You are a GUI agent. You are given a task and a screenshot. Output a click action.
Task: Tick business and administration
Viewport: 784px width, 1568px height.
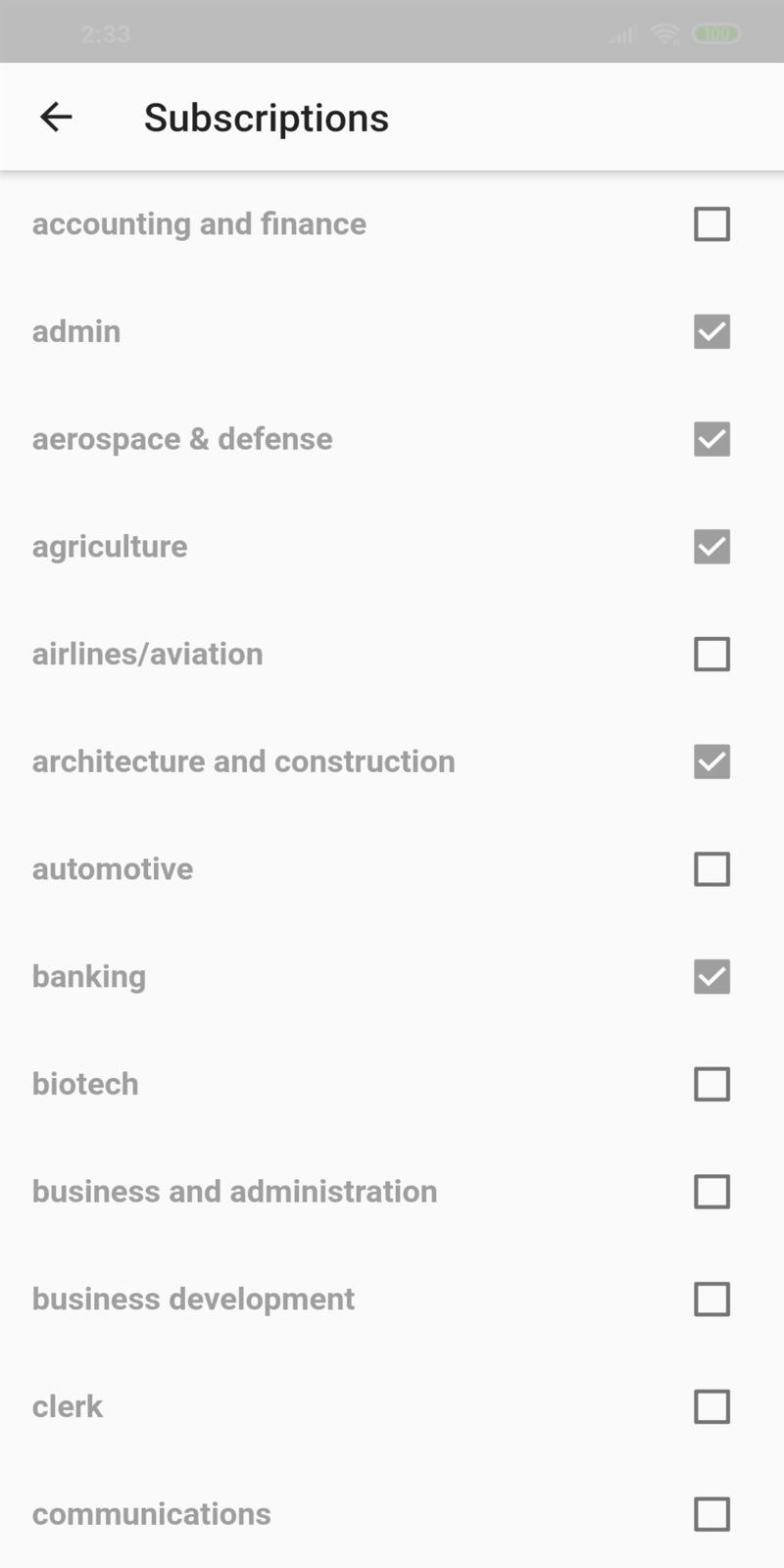pos(711,1192)
